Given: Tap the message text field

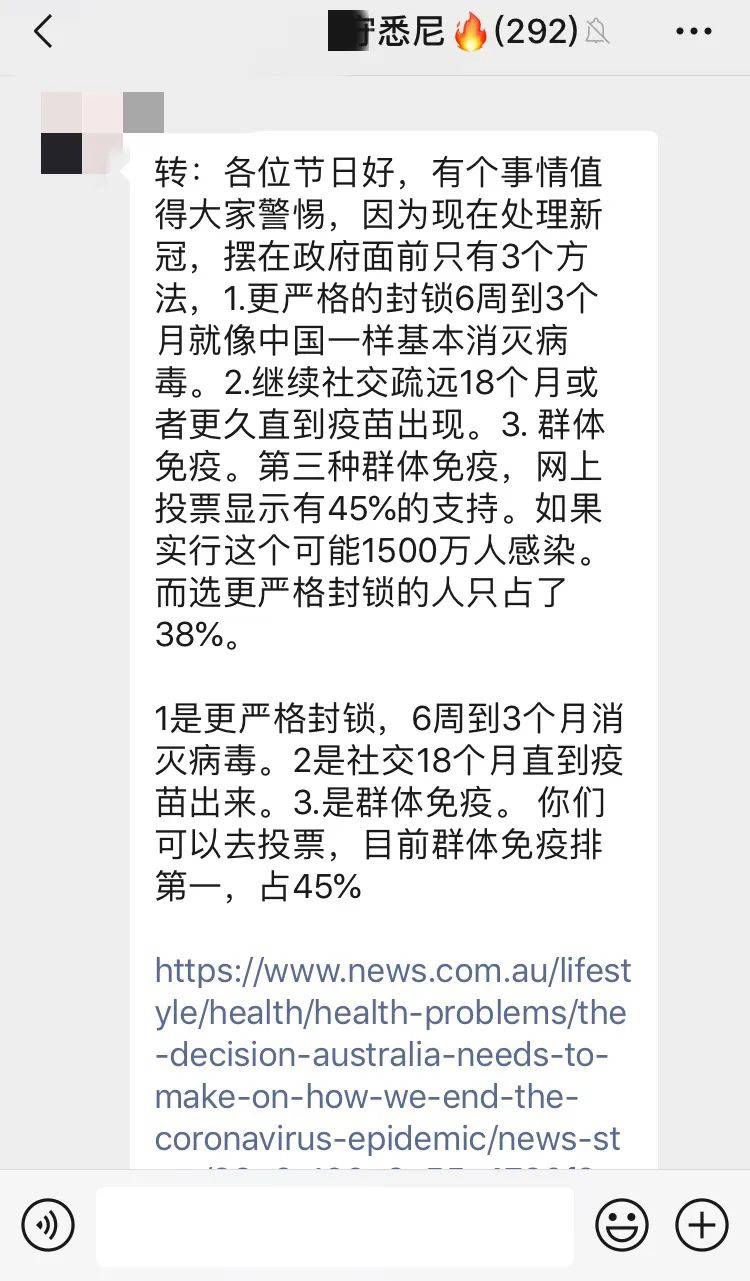Looking at the screenshot, I should pyautogui.click(x=335, y=1226).
